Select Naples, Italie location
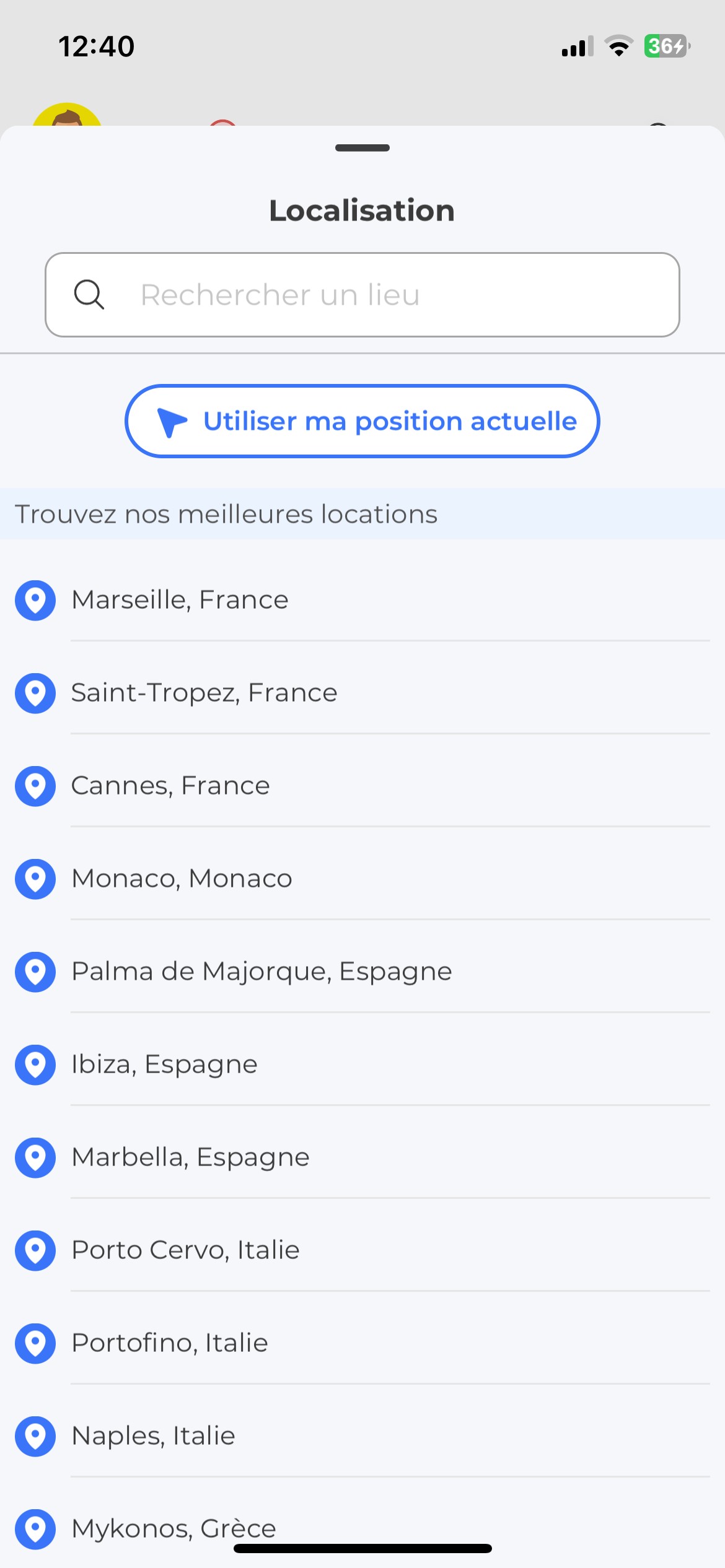 coord(153,1435)
